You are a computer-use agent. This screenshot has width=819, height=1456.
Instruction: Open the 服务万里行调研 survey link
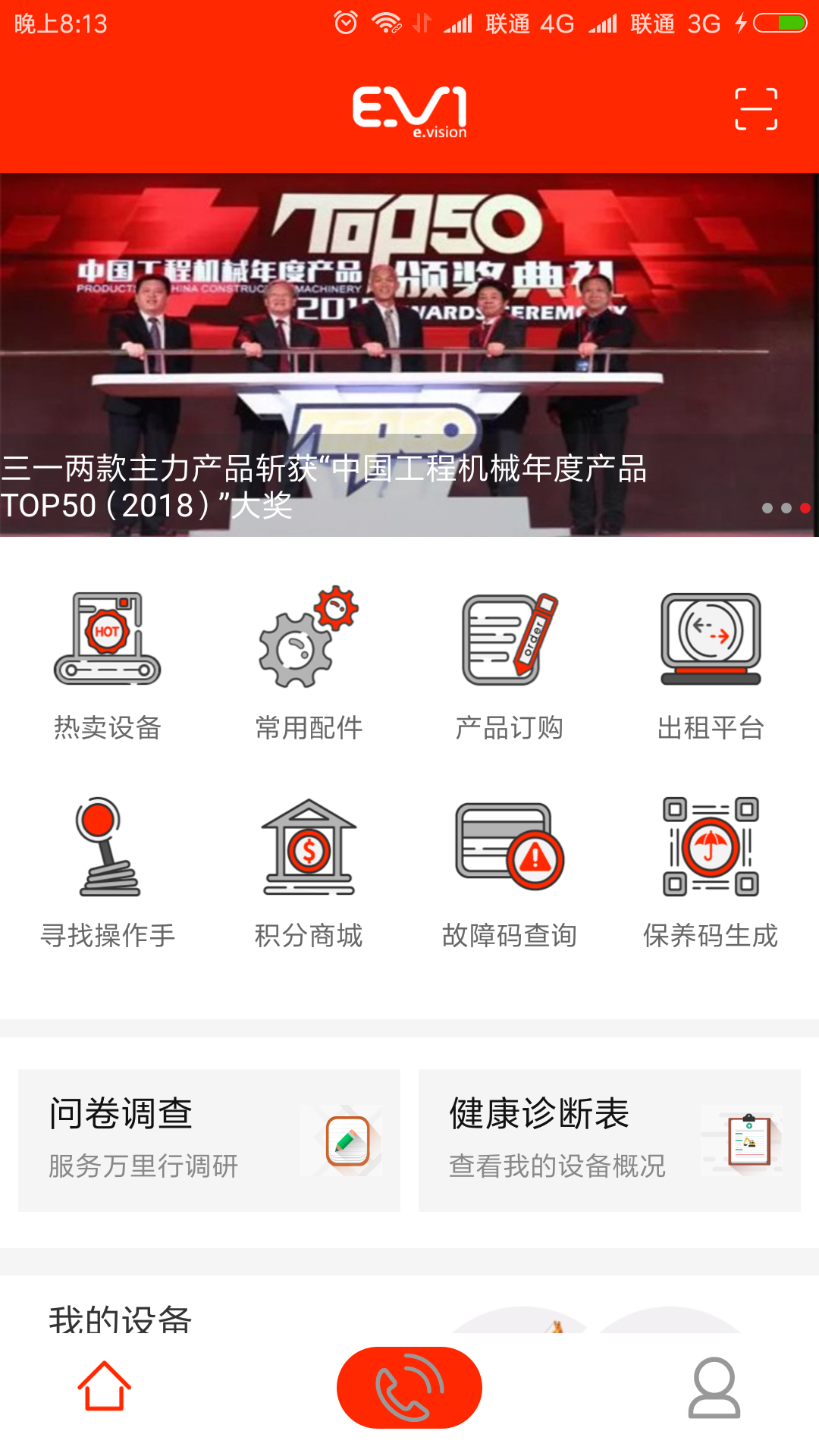(144, 1168)
